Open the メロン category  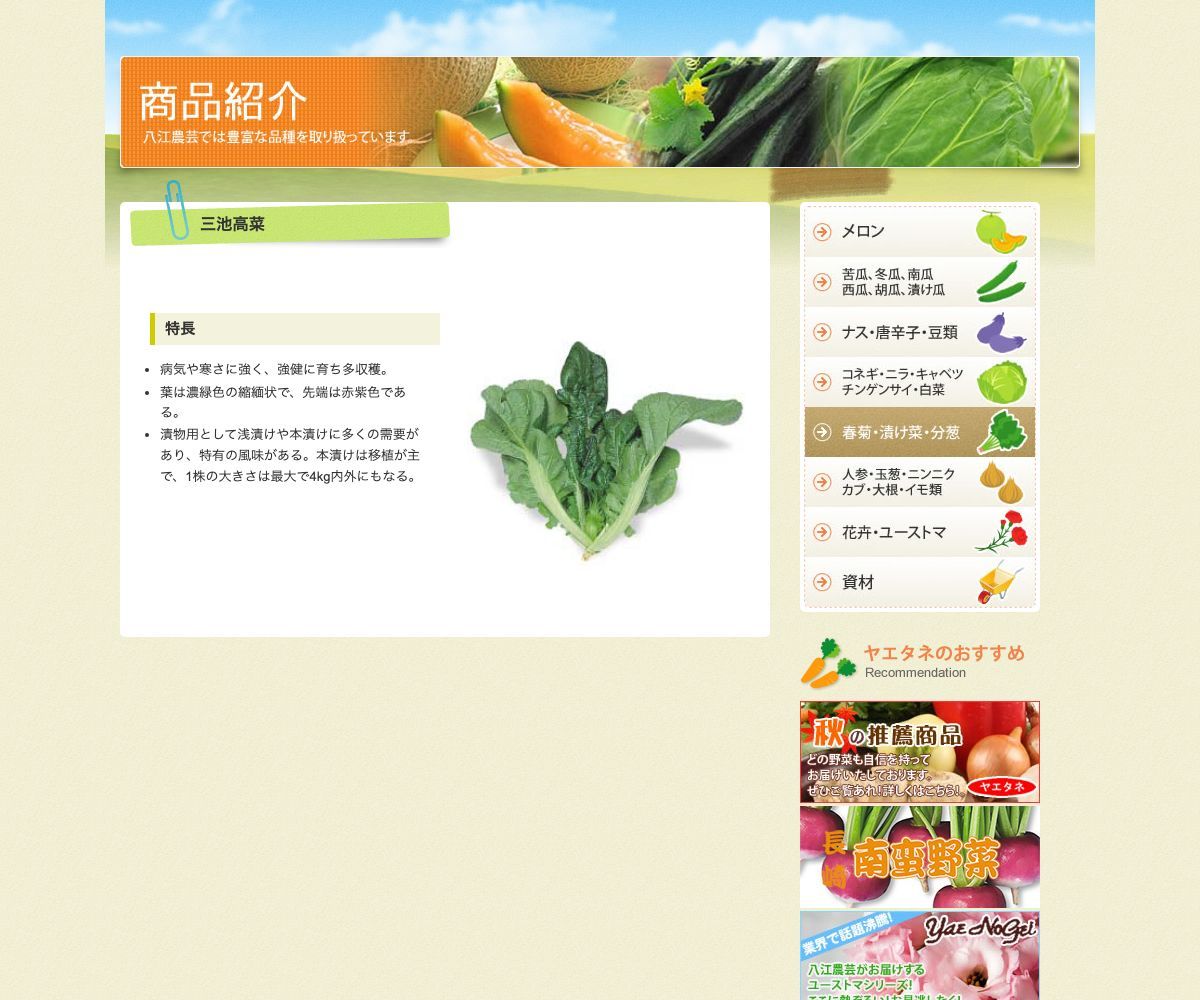click(x=919, y=232)
